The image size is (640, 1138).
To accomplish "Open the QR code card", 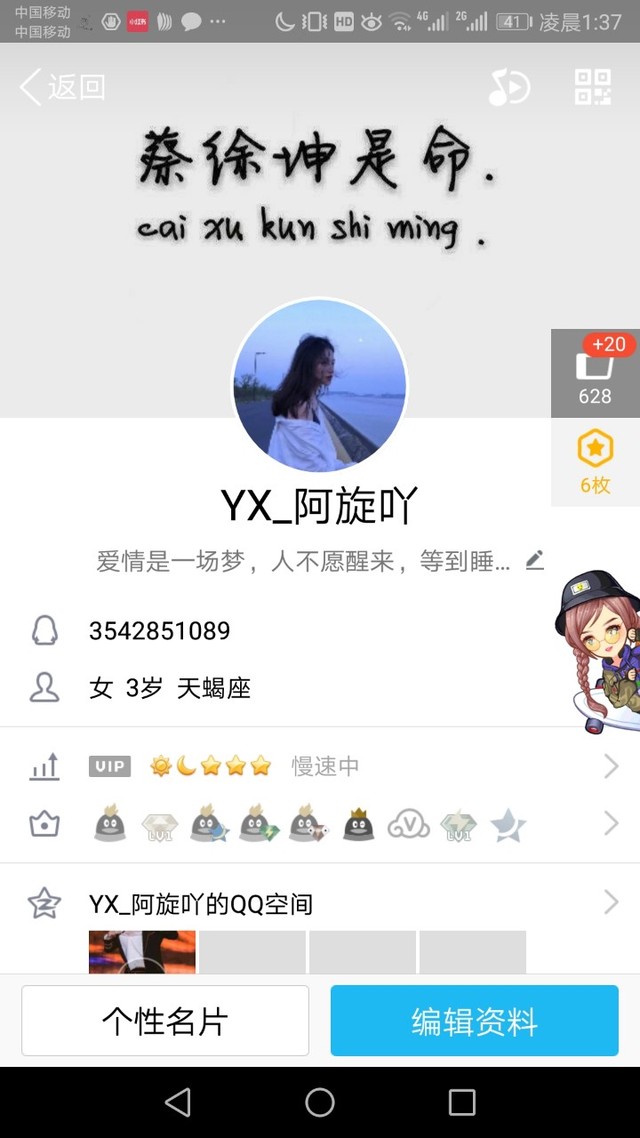I will tap(593, 87).
